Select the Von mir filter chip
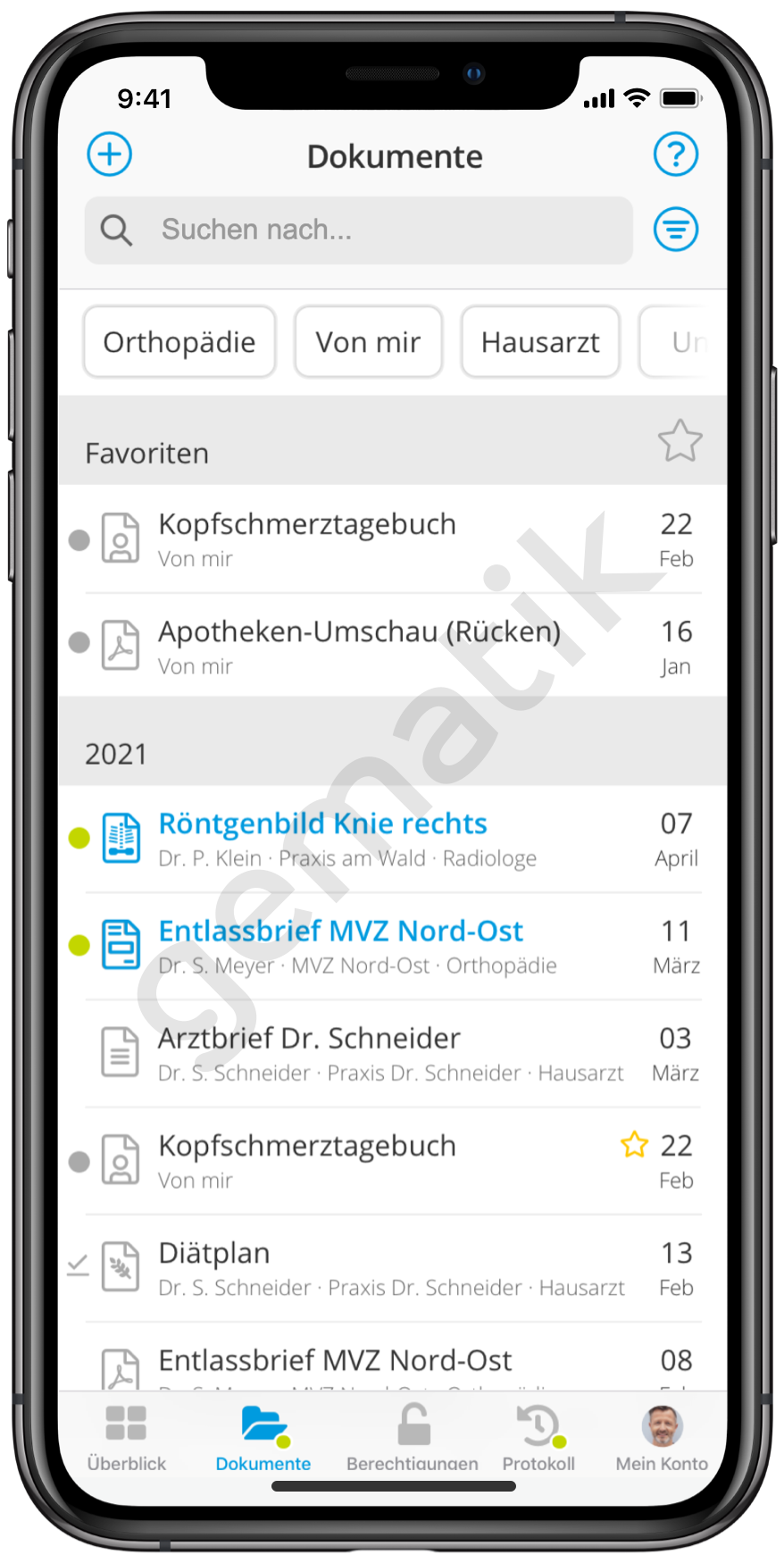The image size is (784, 1563). (x=368, y=342)
